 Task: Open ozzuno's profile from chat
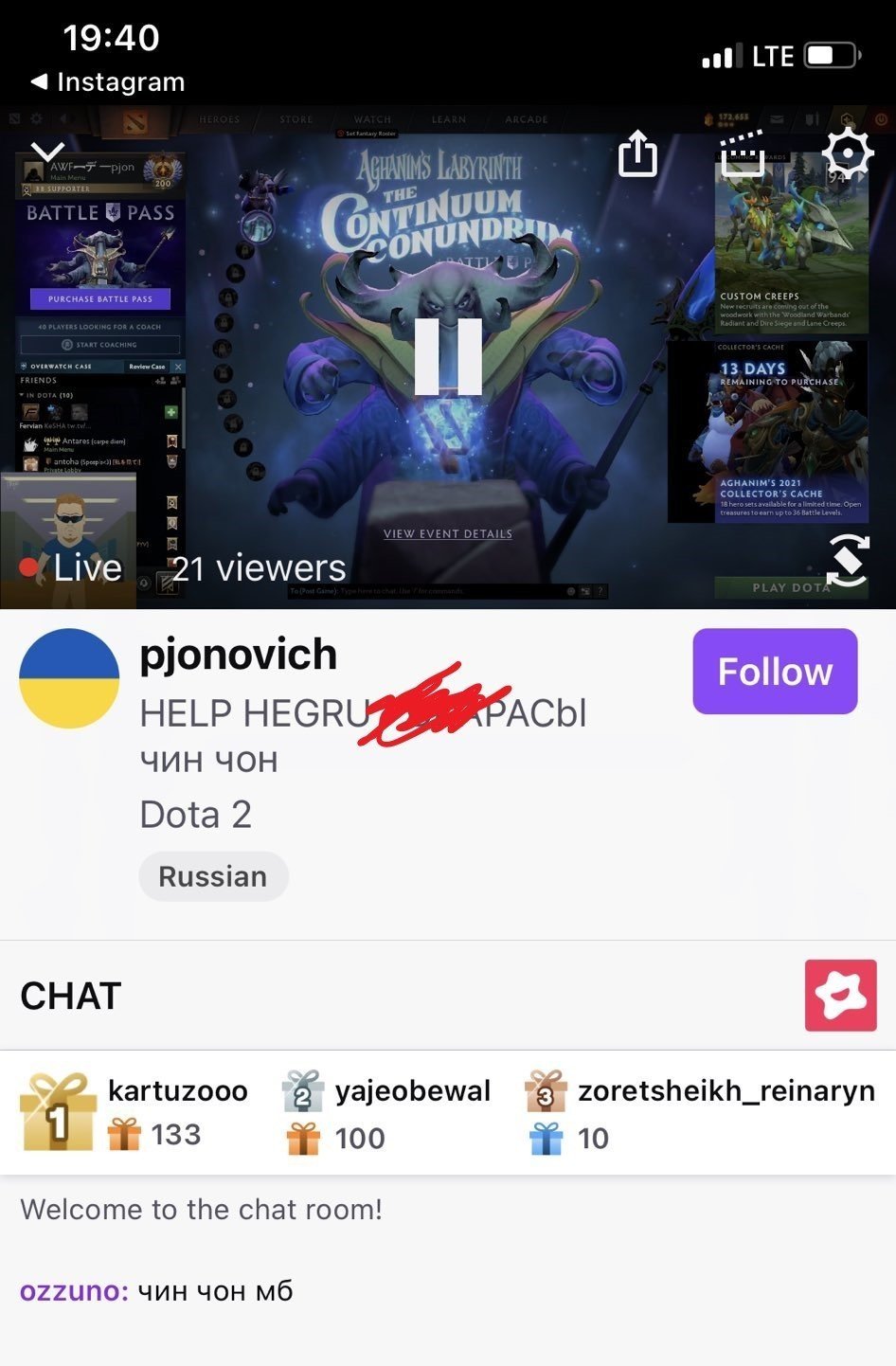tap(70, 1291)
